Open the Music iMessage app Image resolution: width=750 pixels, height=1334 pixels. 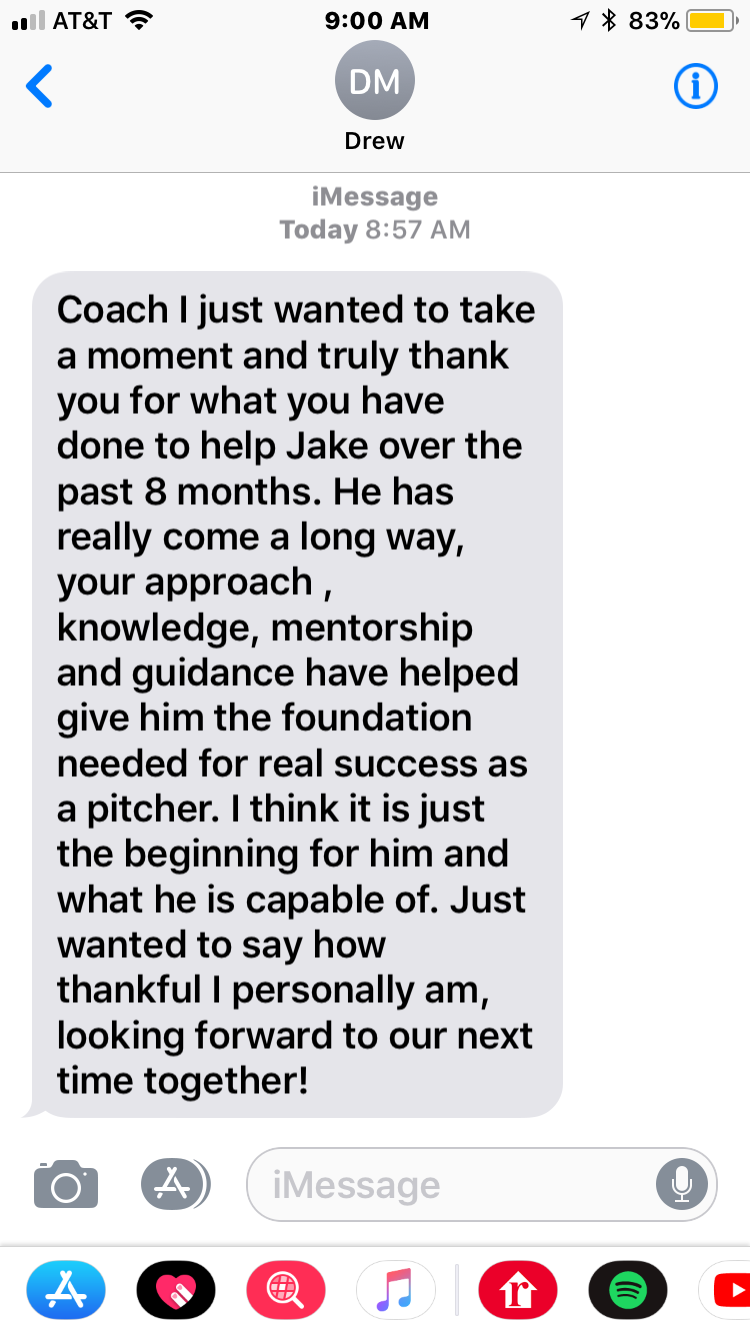point(396,1291)
